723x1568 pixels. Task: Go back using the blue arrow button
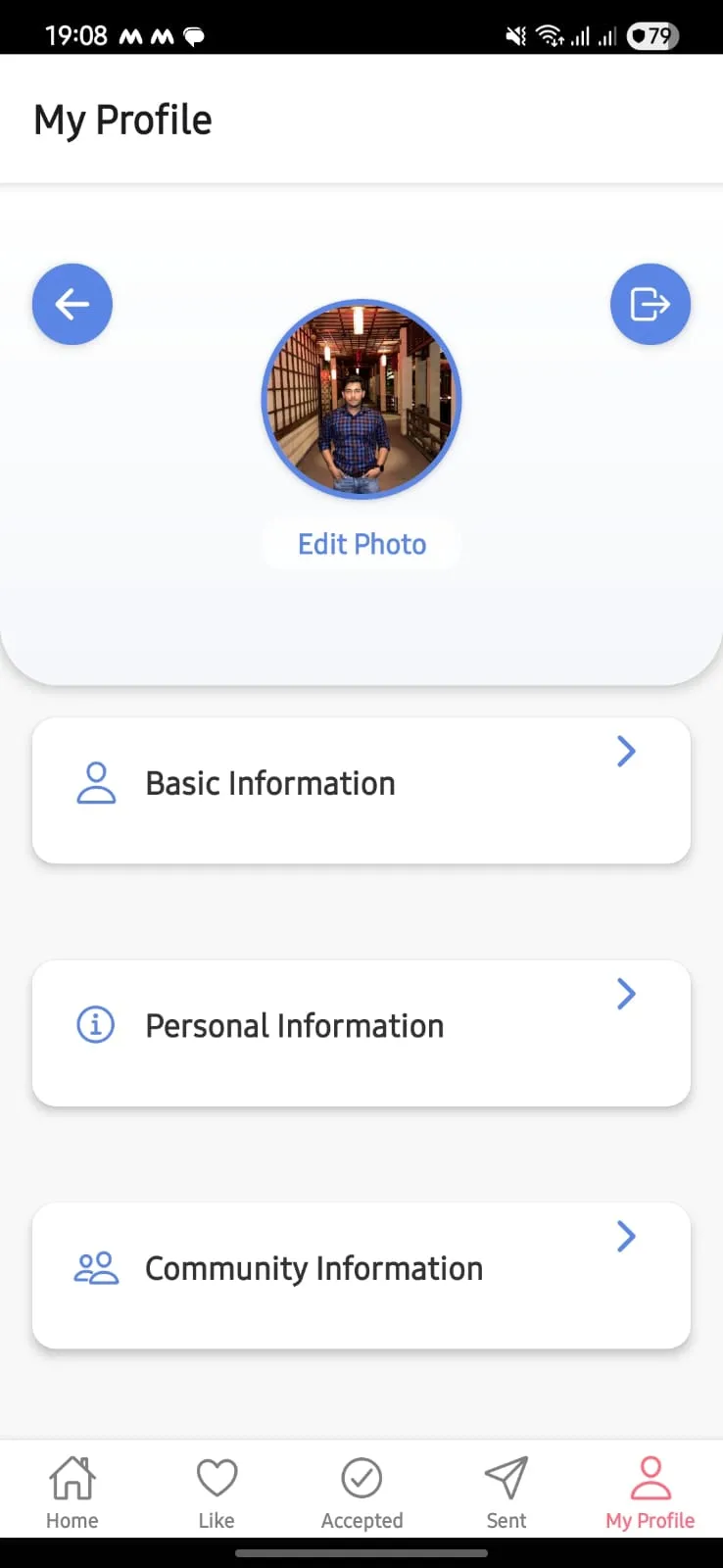[x=72, y=304]
